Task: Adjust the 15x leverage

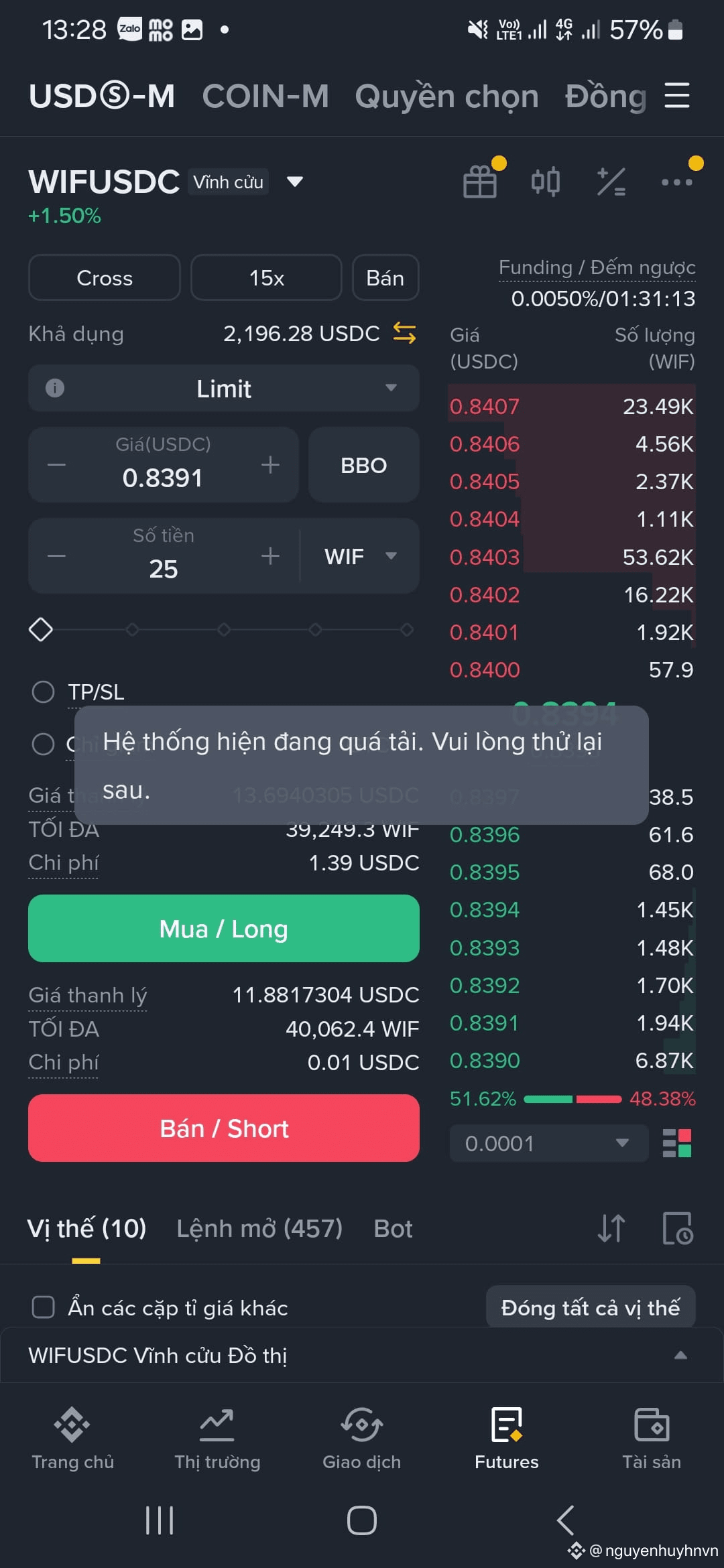Action: [266, 277]
